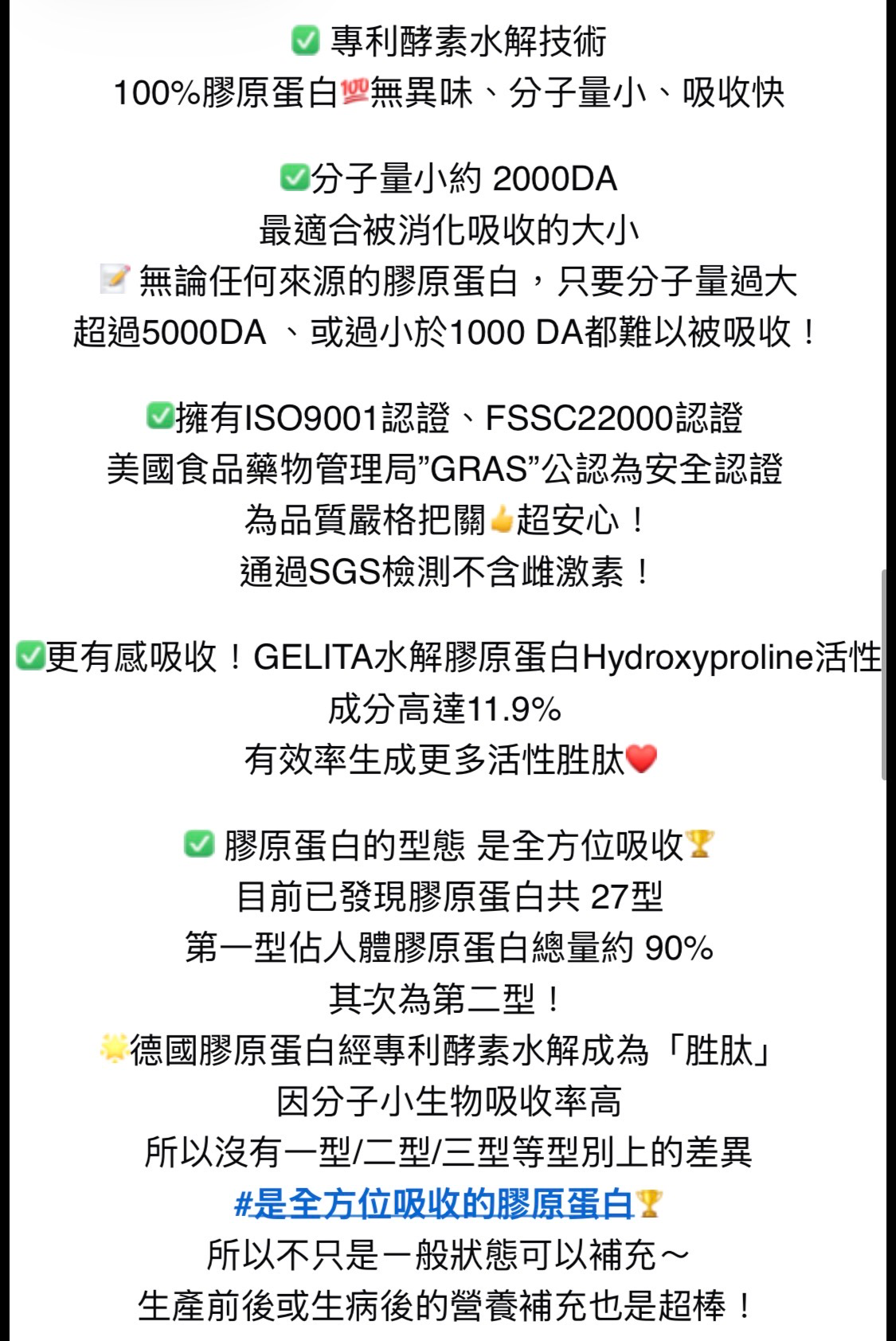Image resolution: width=896 pixels, height=1341 pixels.
Task: Open the hashtag 是全方位吸收的膠原蛋白
Action: coord(434,1204)
